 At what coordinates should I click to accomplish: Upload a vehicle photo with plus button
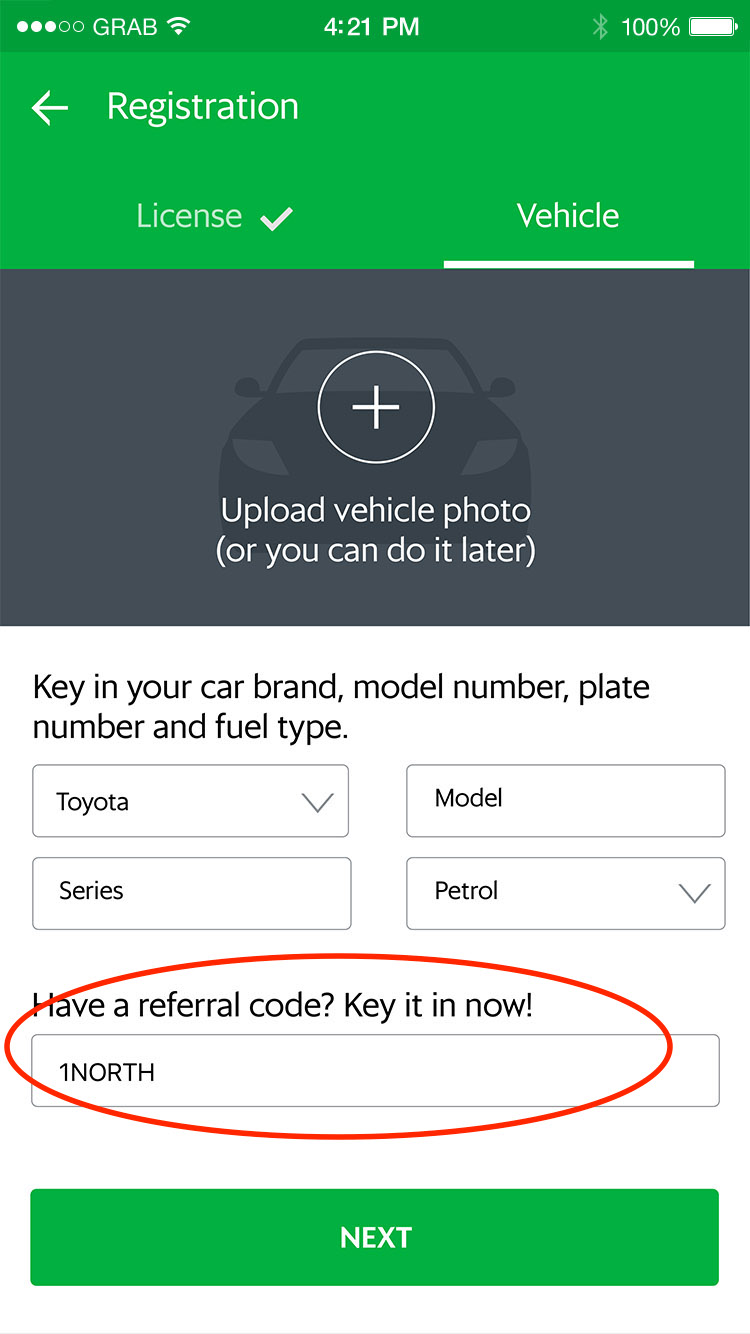click(376, 407)
